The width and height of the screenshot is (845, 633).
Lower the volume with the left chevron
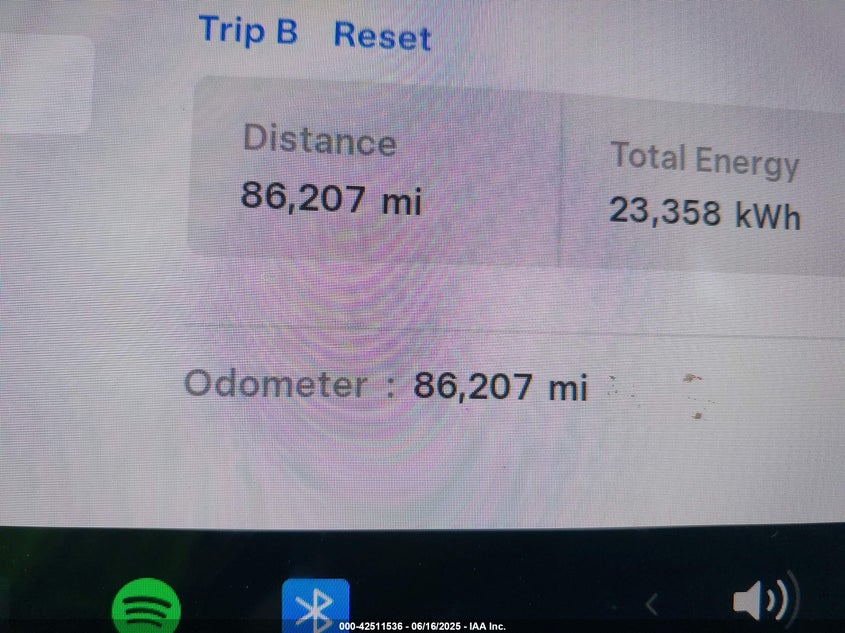point(652,603)
